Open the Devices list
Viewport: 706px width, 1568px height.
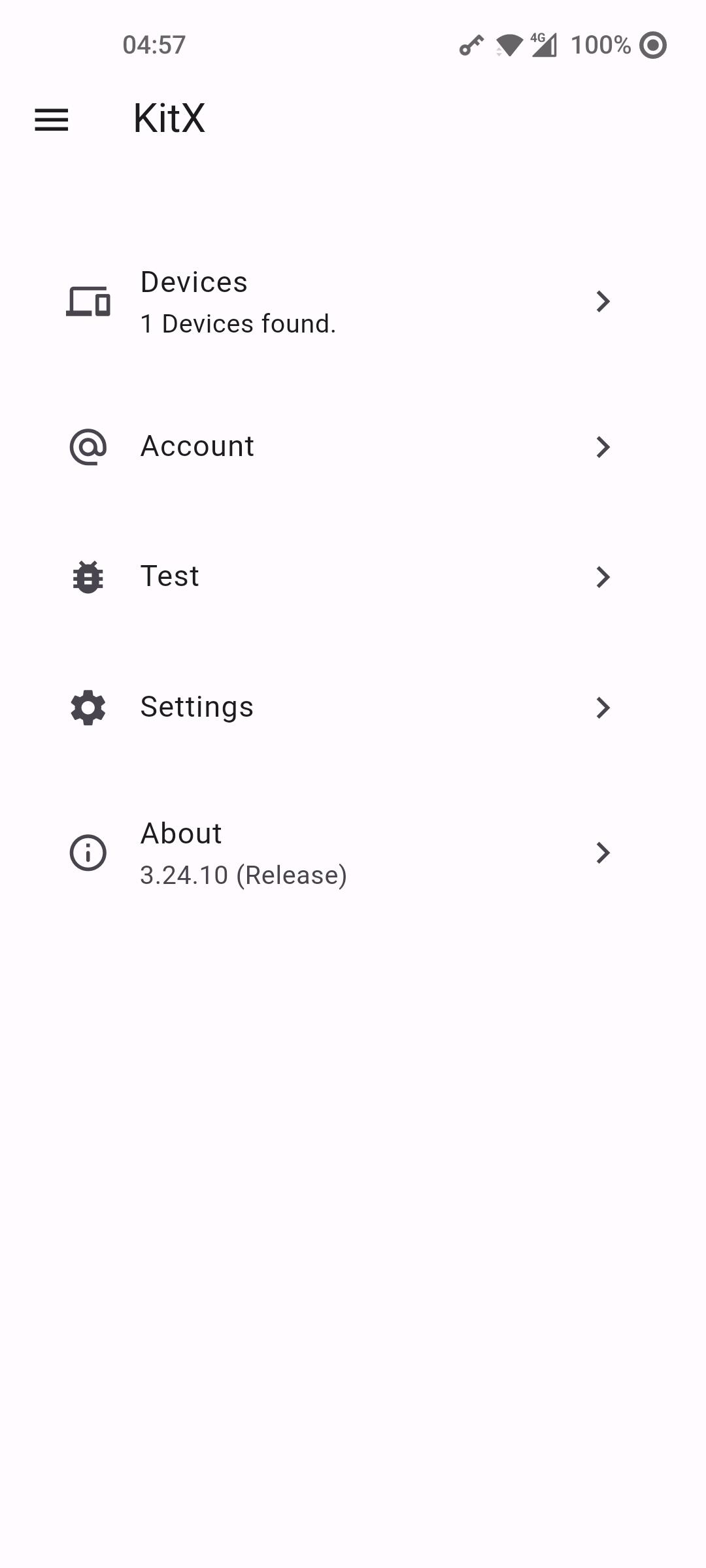[340, 302]
